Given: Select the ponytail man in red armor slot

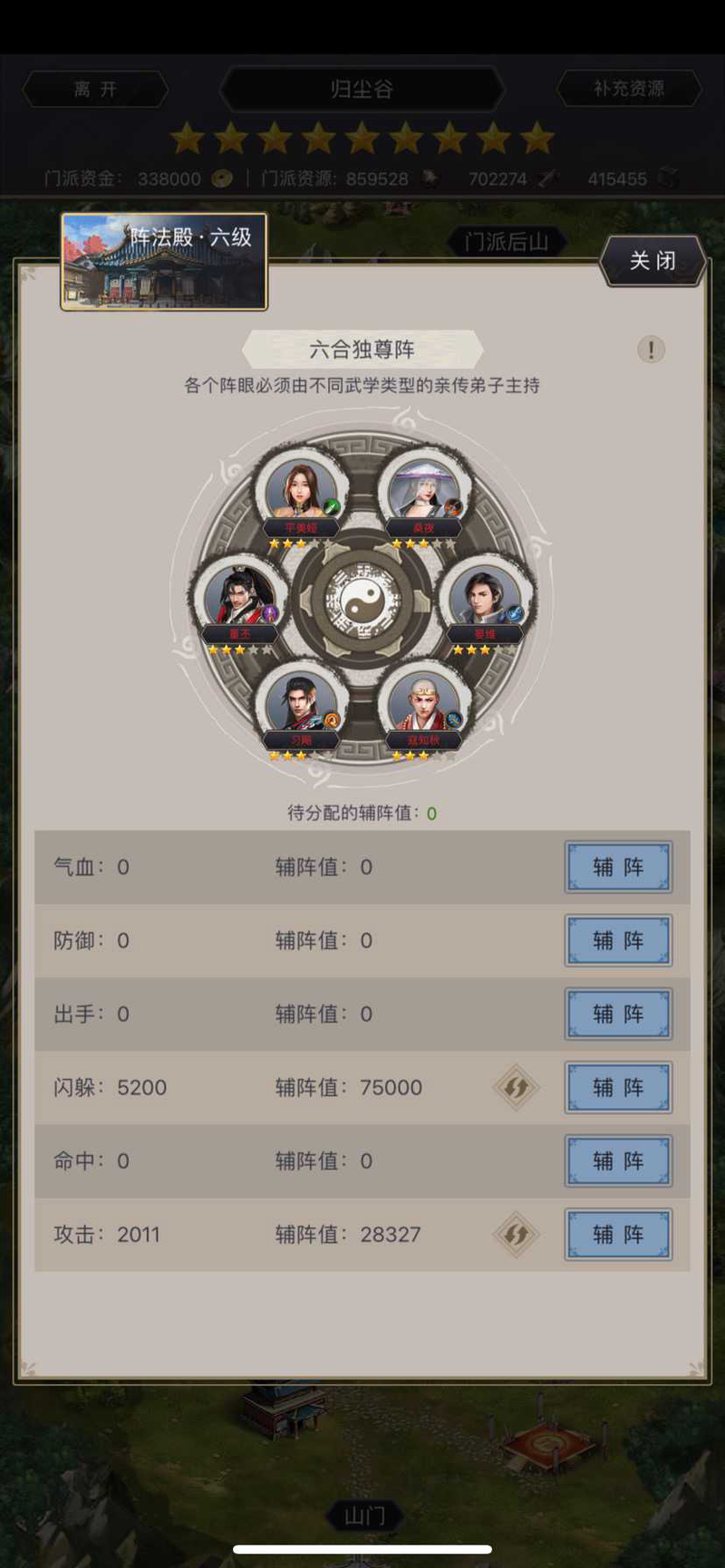Looking at the screenshot, I should coord(239,595).
